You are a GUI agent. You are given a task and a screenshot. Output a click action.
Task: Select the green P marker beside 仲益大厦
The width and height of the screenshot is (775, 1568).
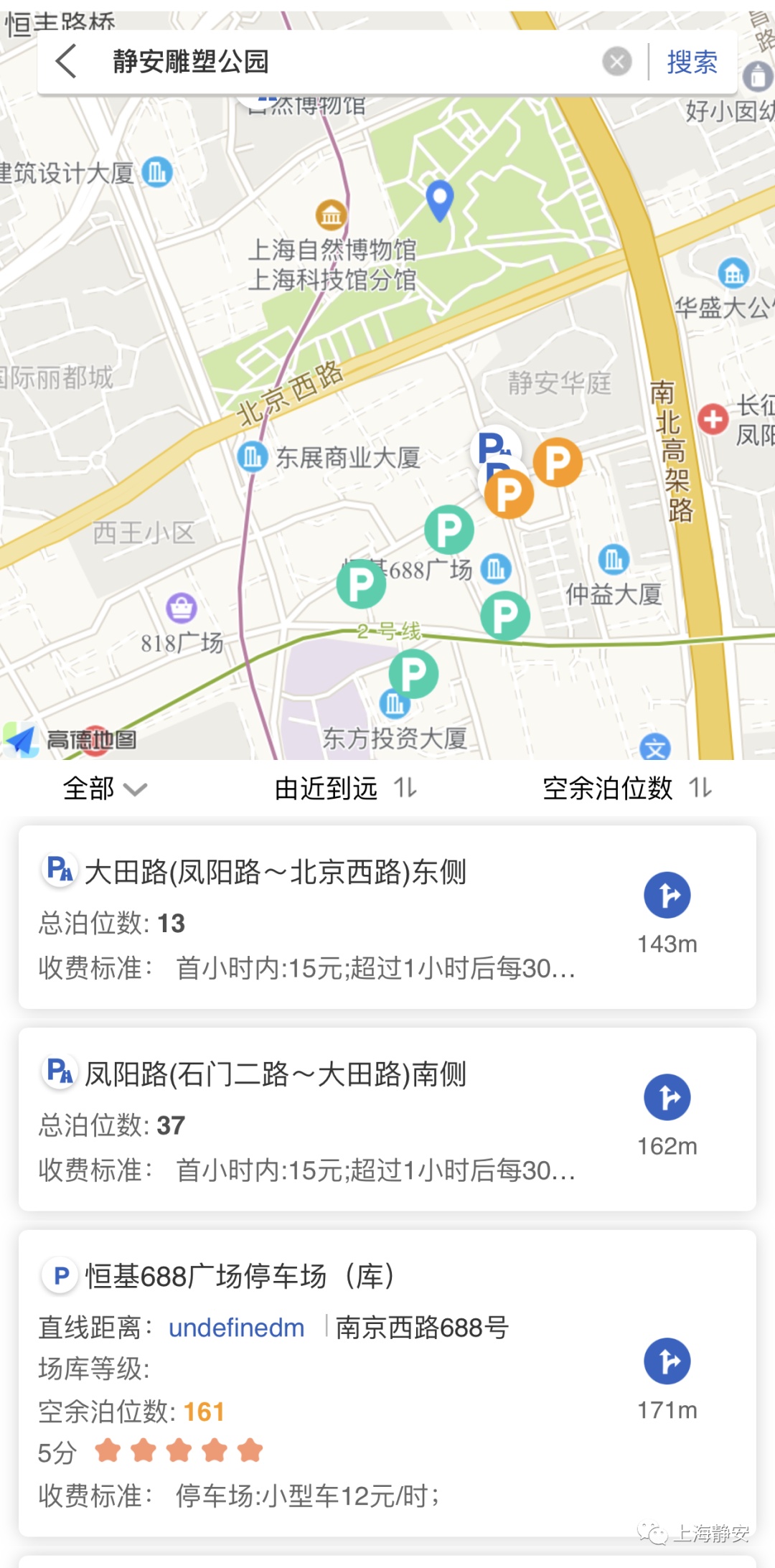505,616
